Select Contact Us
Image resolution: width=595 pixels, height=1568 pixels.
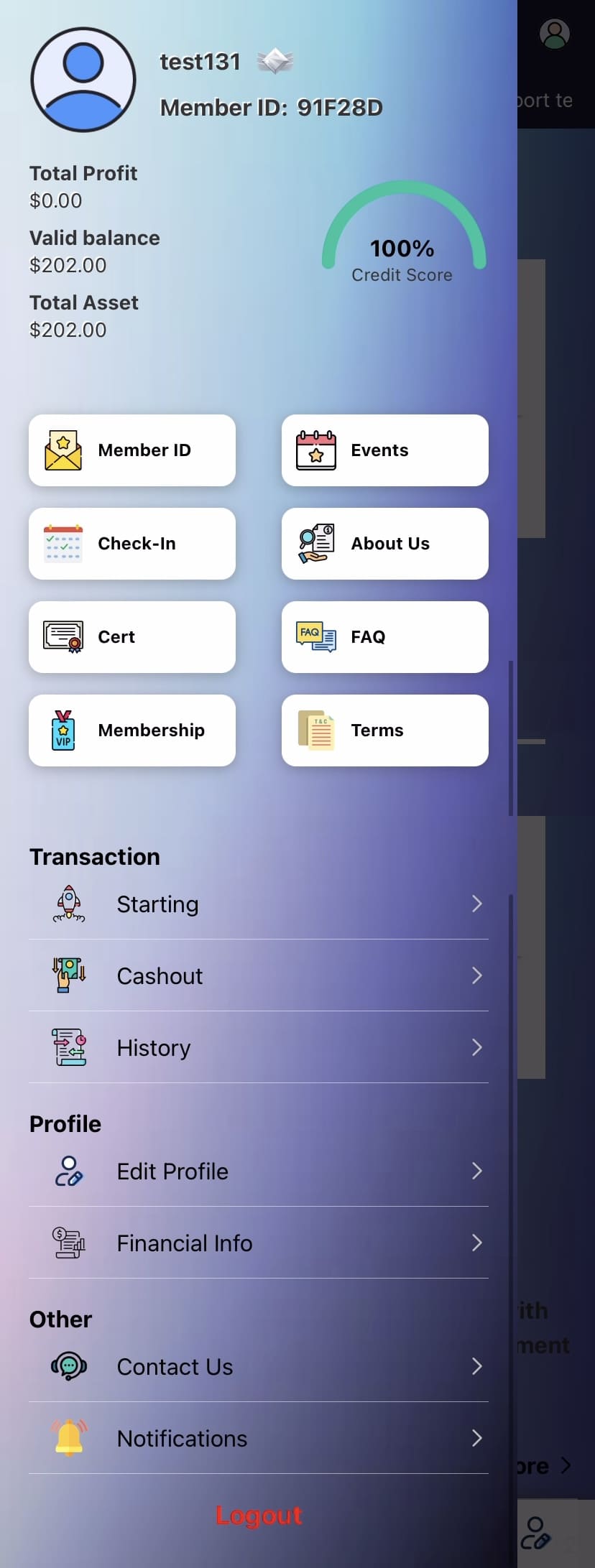tap(259, 1367)
